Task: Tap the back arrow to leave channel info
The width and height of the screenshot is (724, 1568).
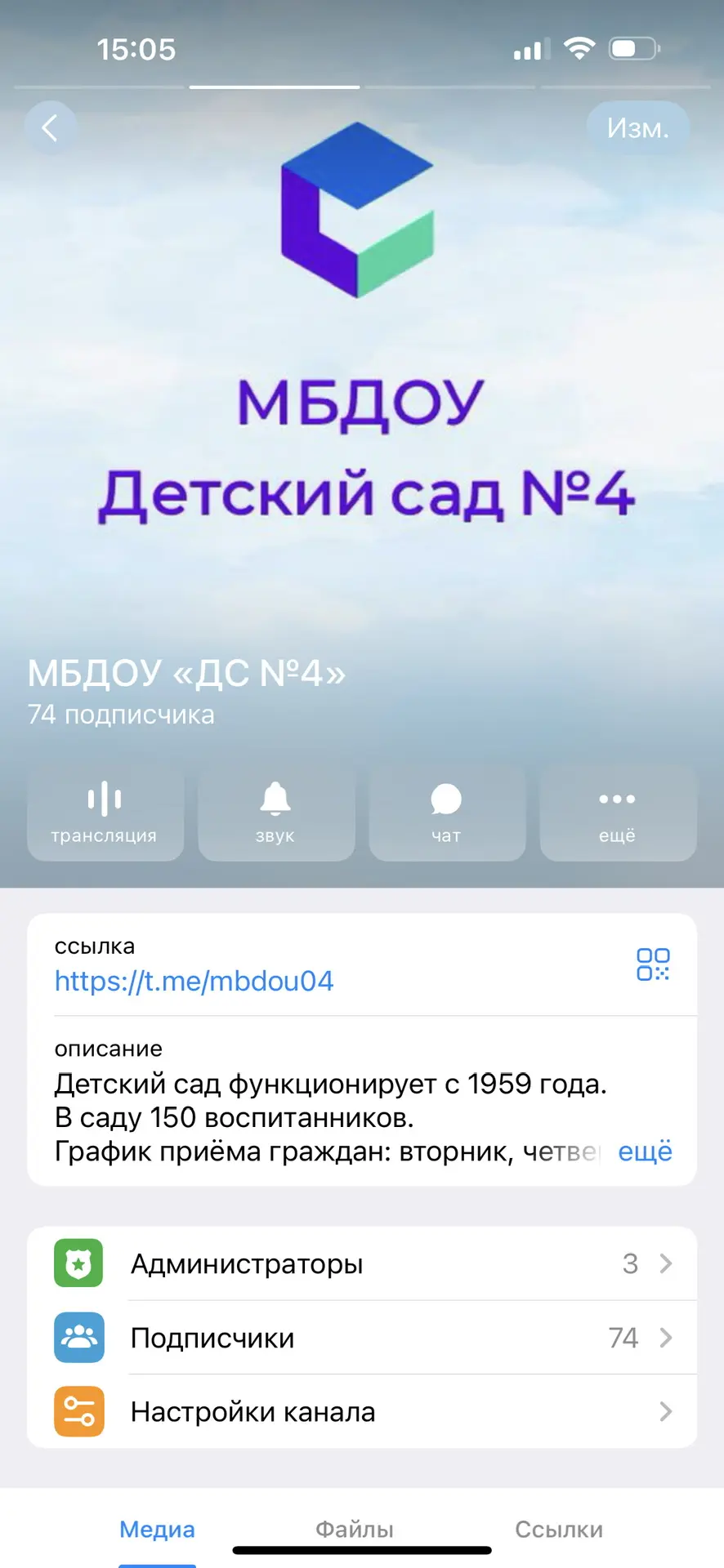Action: click(x=51, y=127)
